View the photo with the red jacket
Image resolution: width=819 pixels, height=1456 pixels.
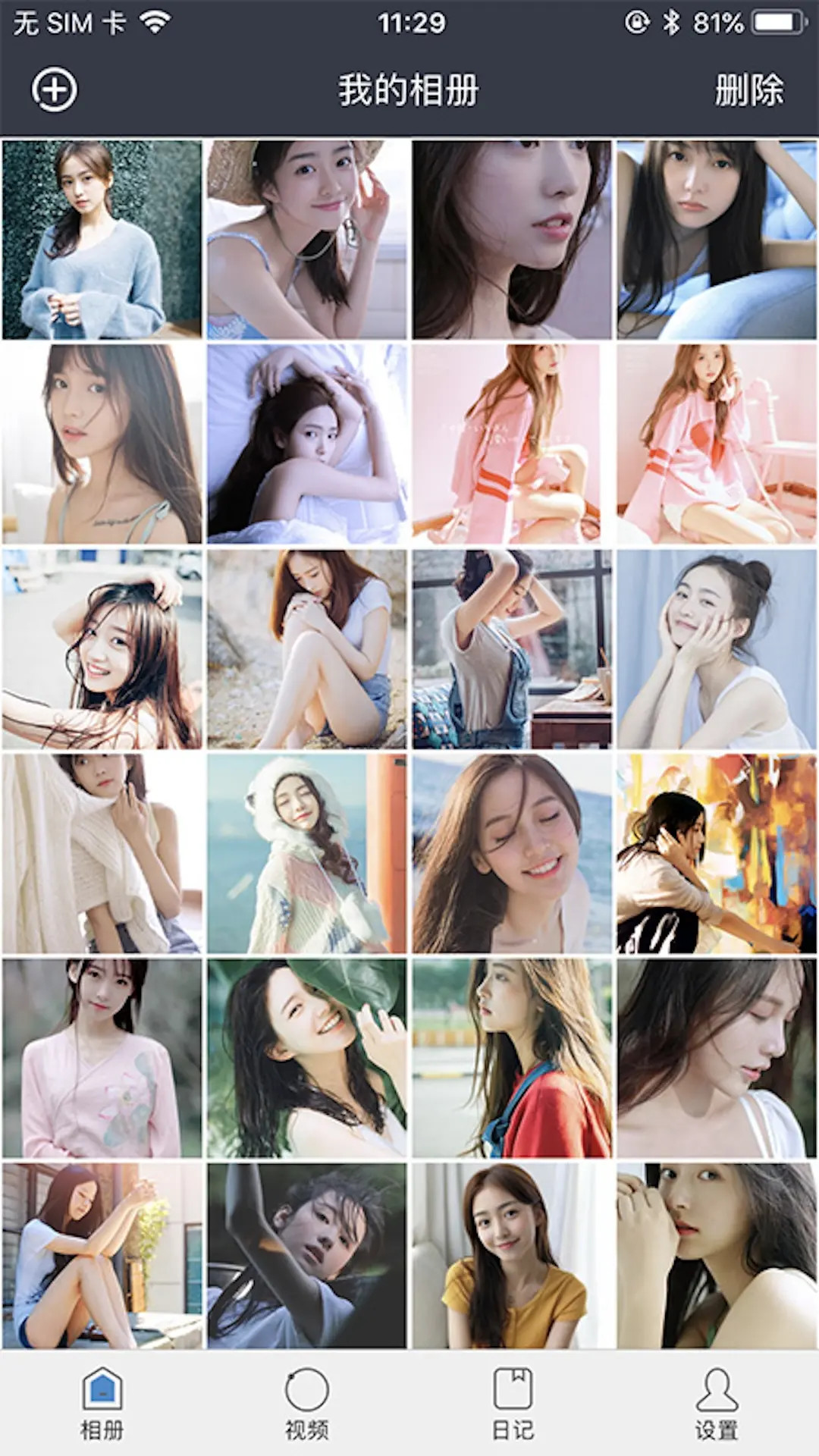(512, 1058)
